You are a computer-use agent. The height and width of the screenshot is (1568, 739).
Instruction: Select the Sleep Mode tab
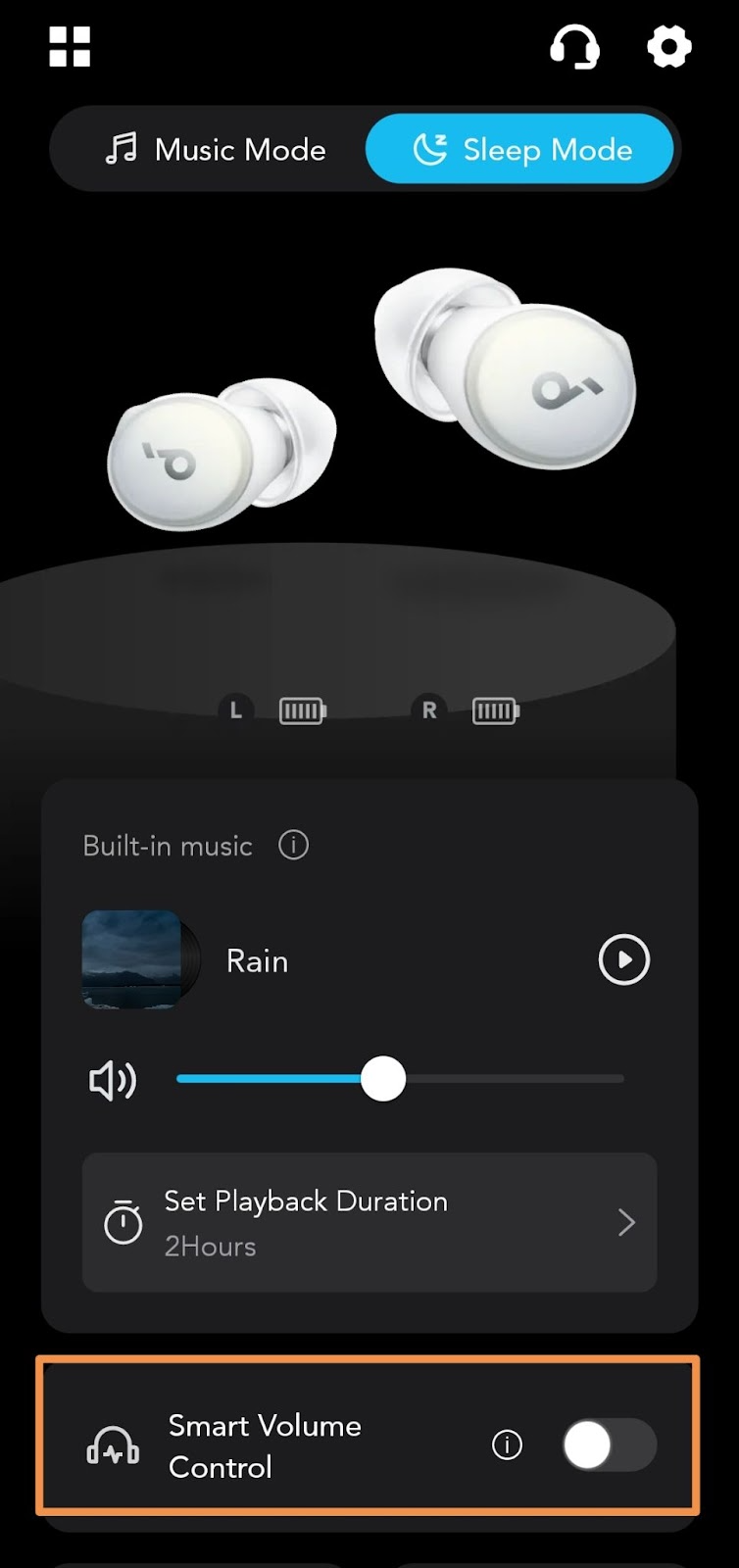pos(521,150)
